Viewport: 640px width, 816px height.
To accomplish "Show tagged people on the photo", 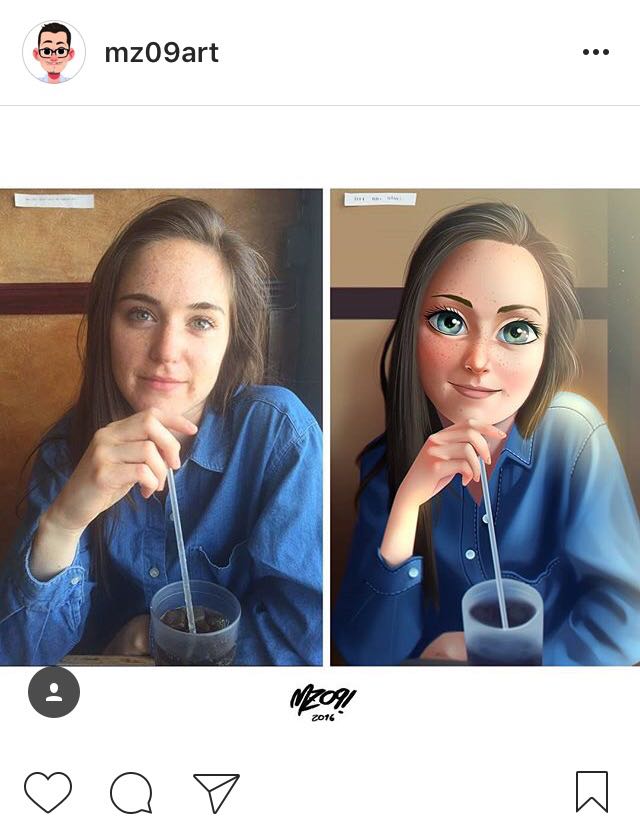I will click(54, 692).
